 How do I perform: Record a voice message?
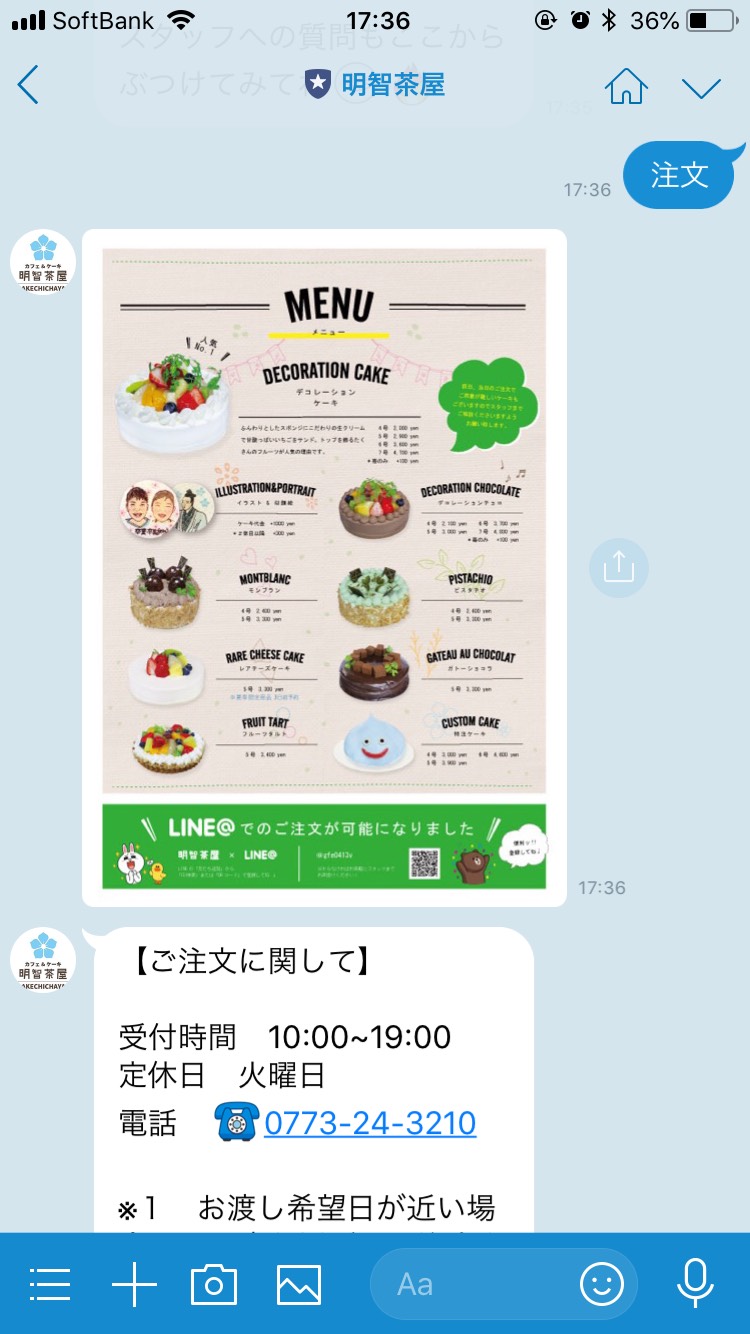coord(694,1284)
